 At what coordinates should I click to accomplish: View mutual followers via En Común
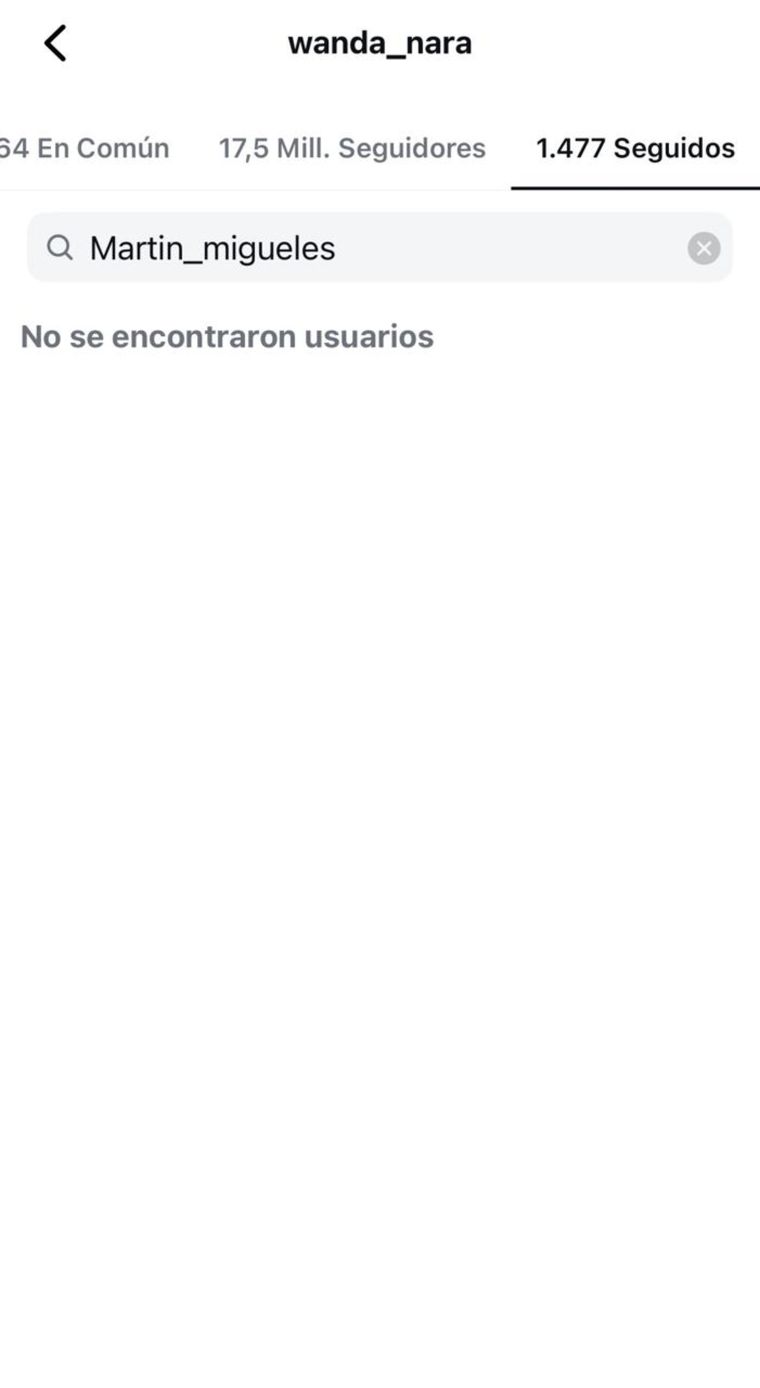point(85,148)
